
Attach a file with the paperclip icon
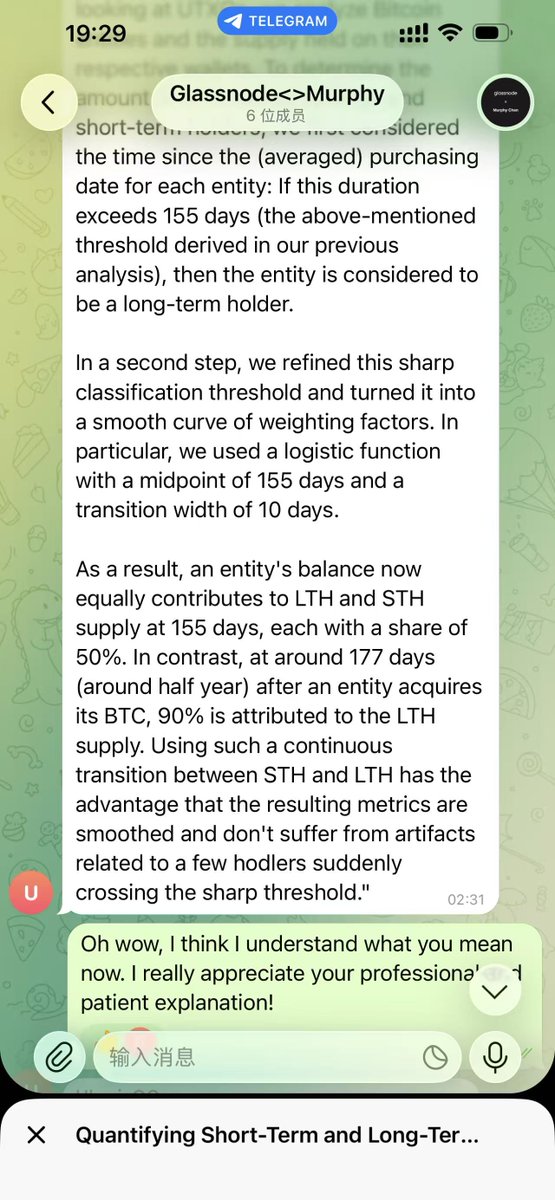point(60,1056)
